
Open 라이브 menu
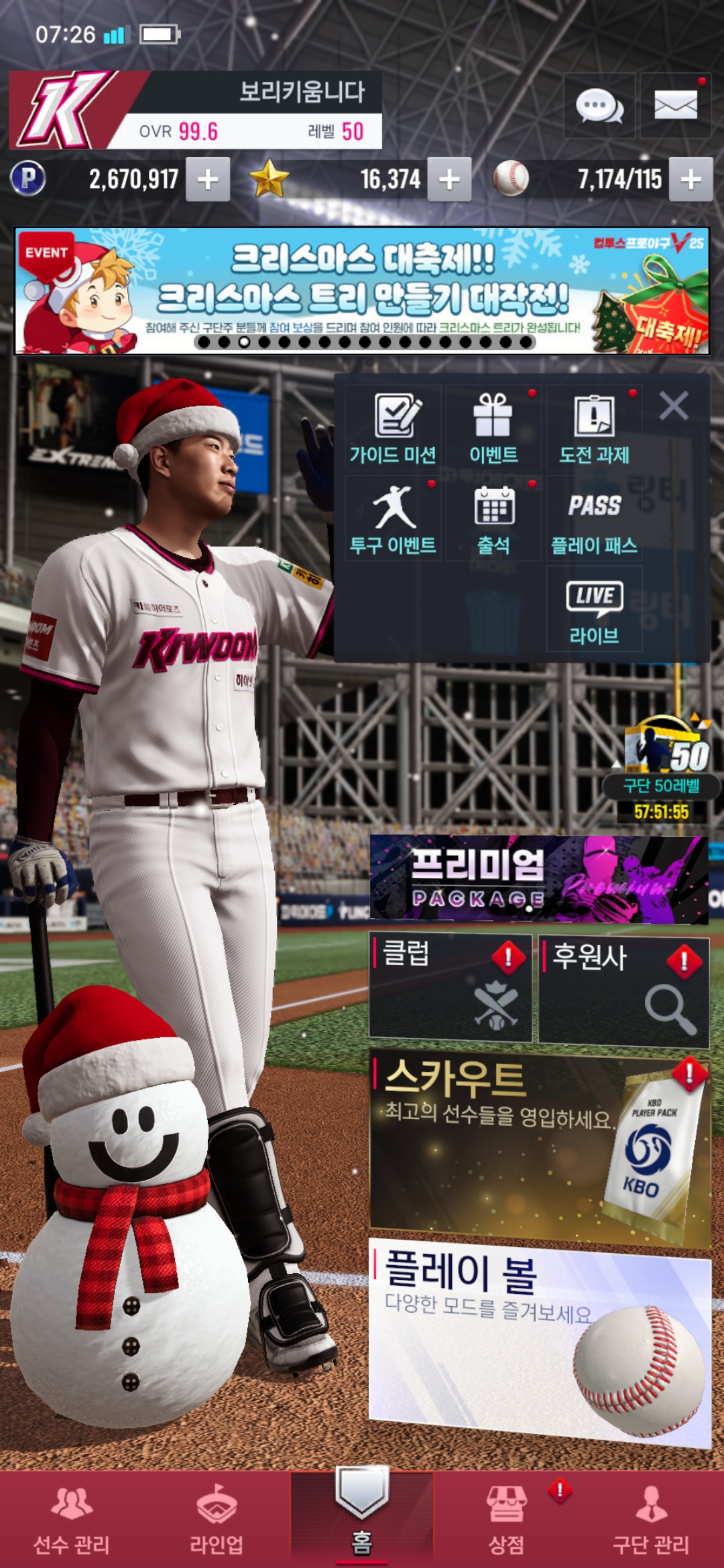coord(594,608)
